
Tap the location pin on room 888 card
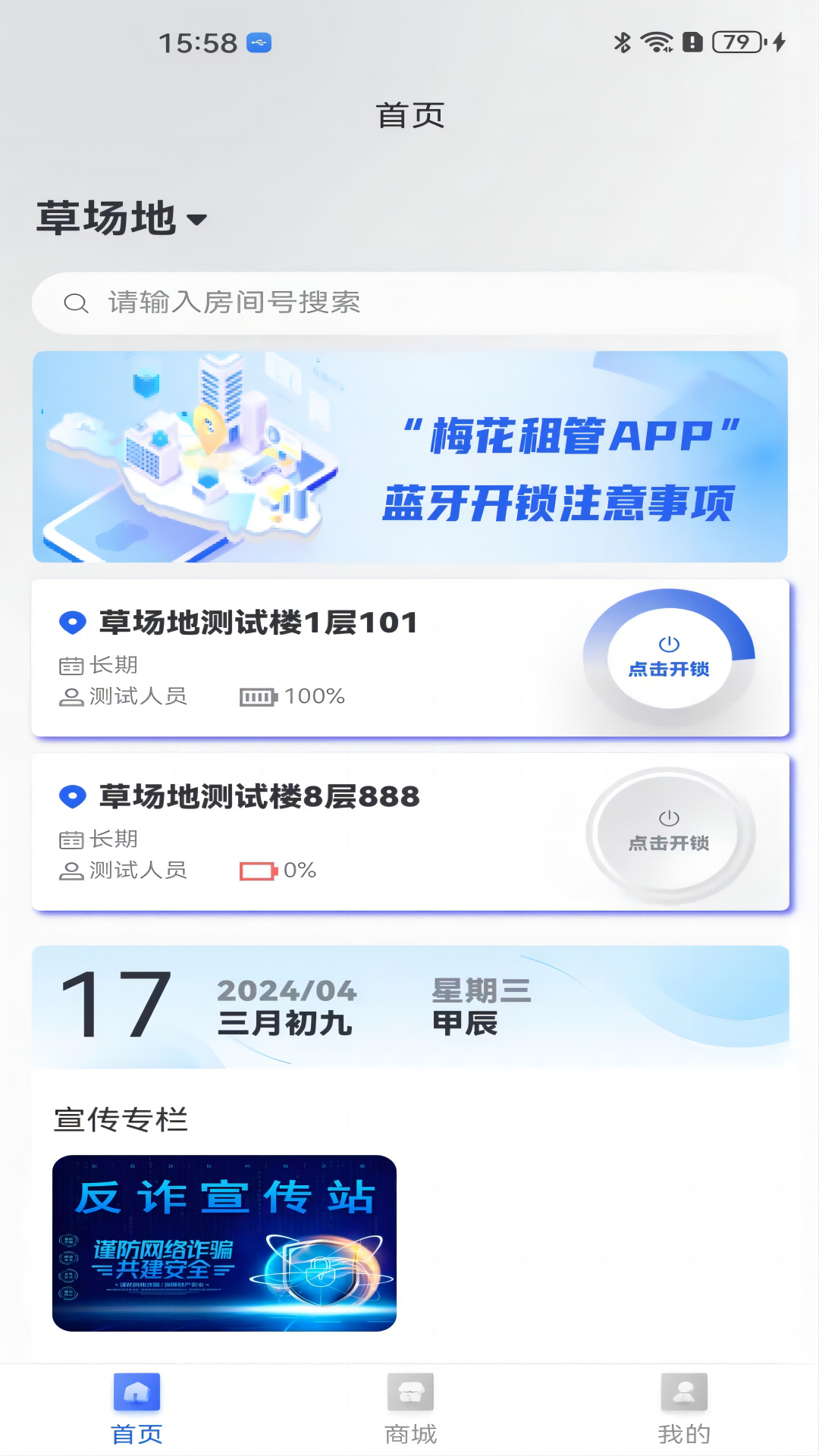(71, 796)
